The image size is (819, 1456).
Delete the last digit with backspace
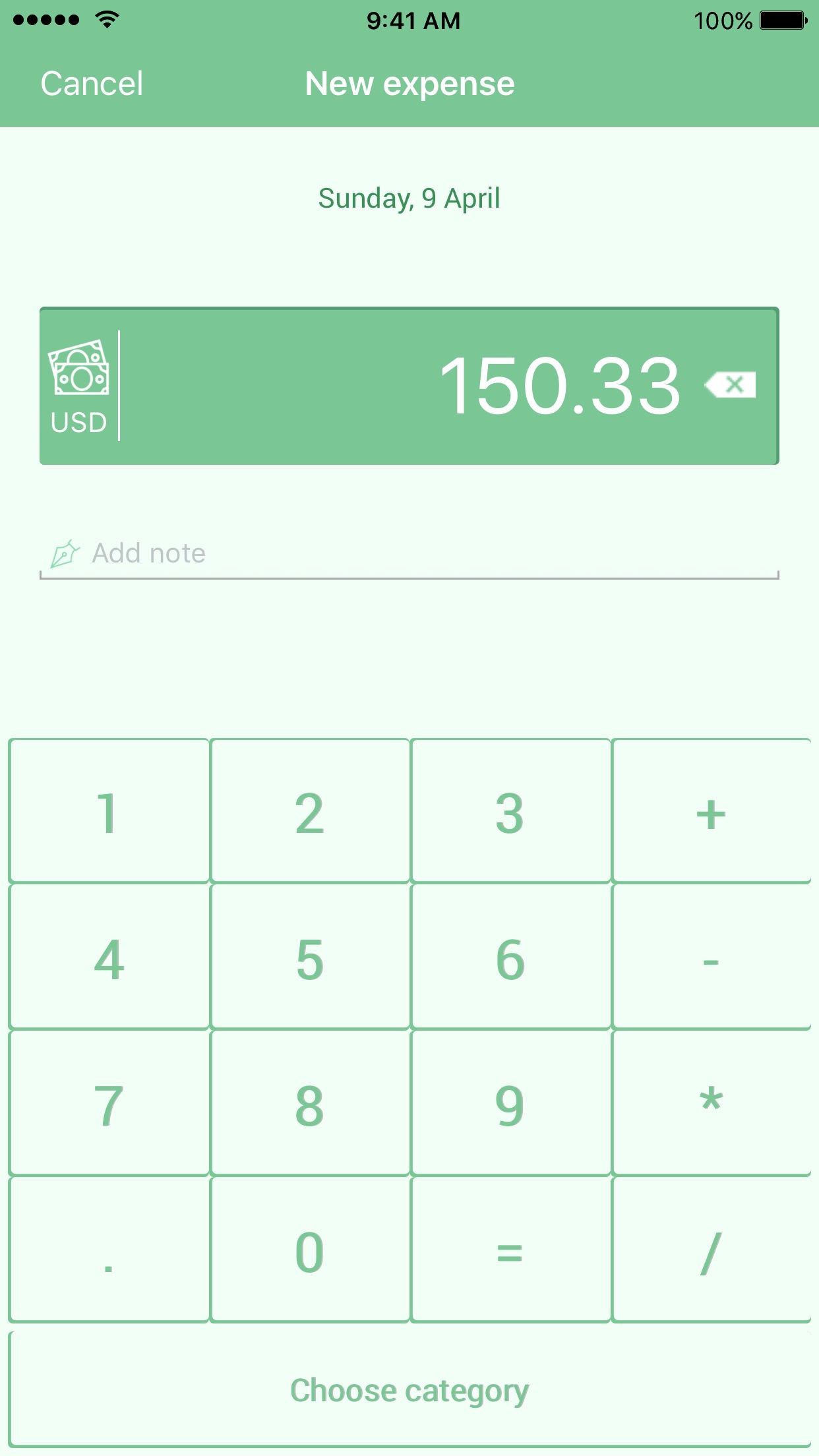[731, 385]
